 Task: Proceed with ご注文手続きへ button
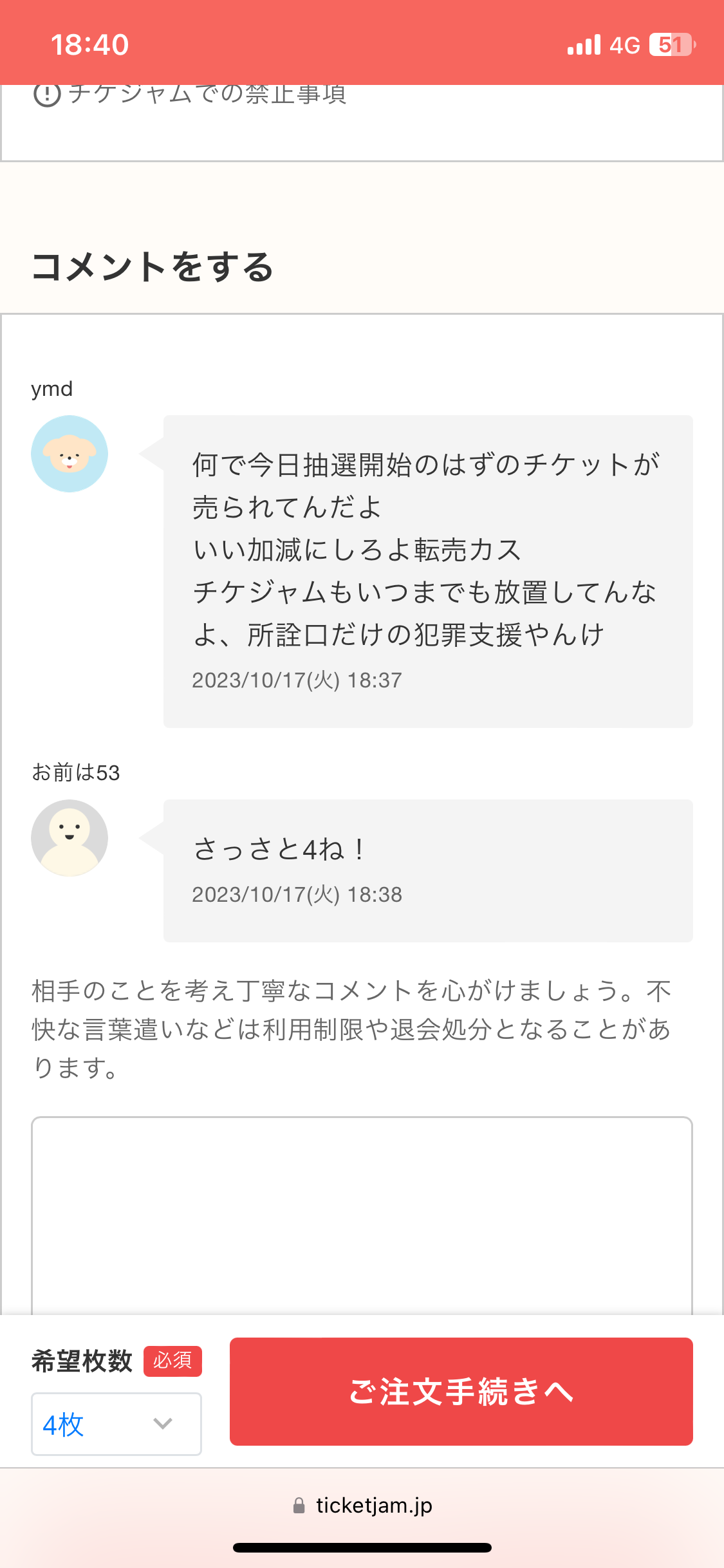[x=461, y=1392]
